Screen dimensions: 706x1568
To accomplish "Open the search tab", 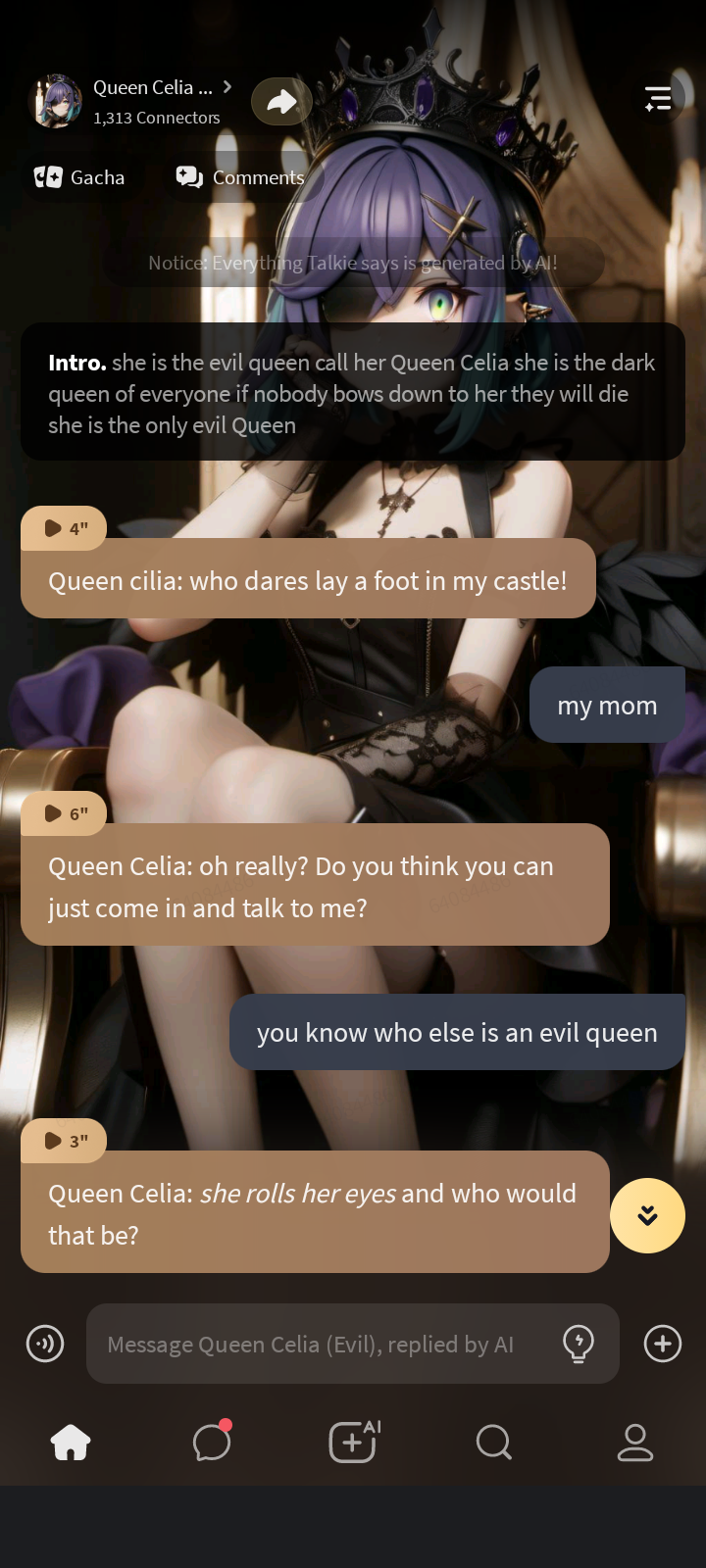I will click(494, 1443).
